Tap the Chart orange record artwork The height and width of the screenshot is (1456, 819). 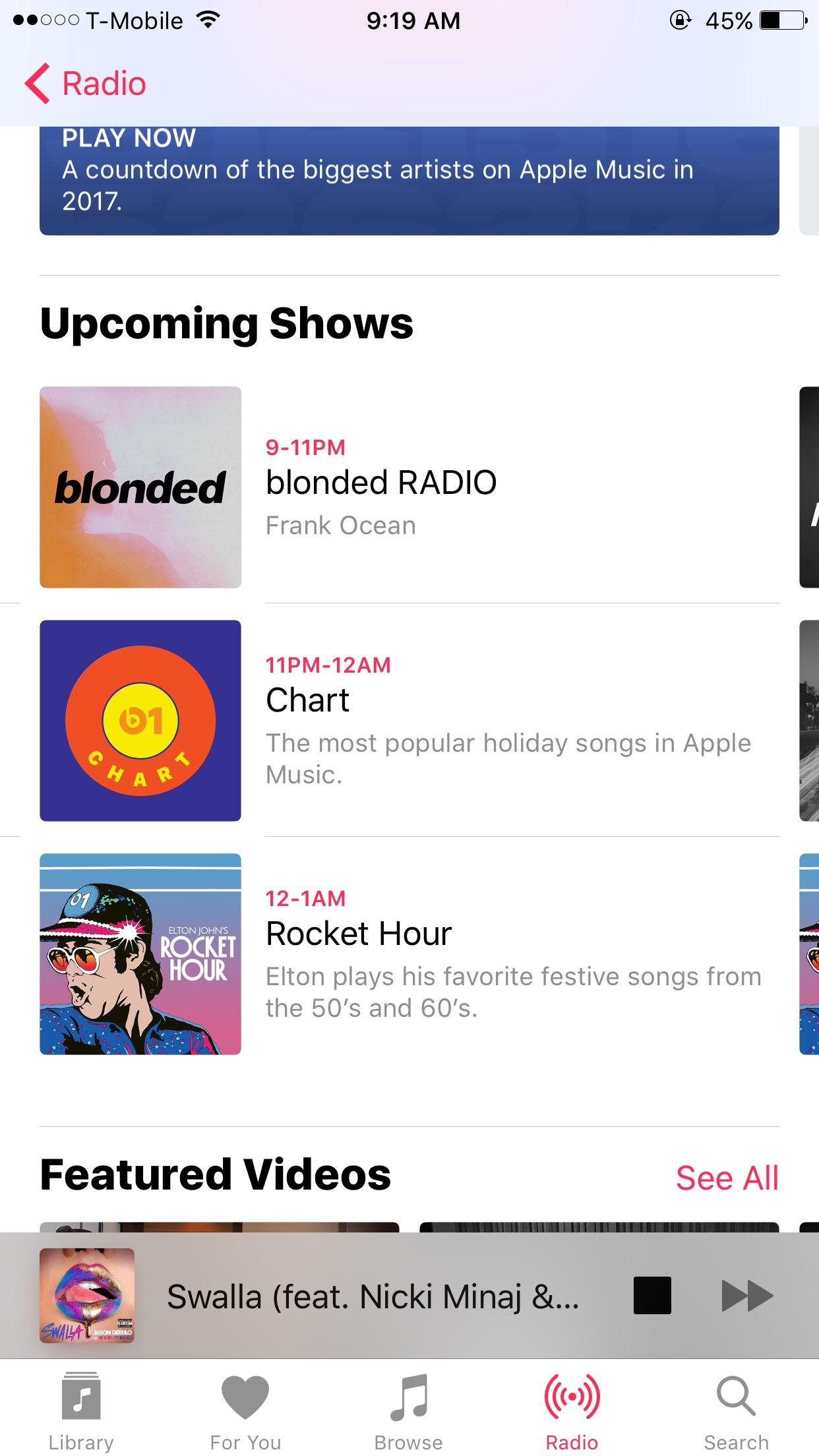click(x=140, y=722)
